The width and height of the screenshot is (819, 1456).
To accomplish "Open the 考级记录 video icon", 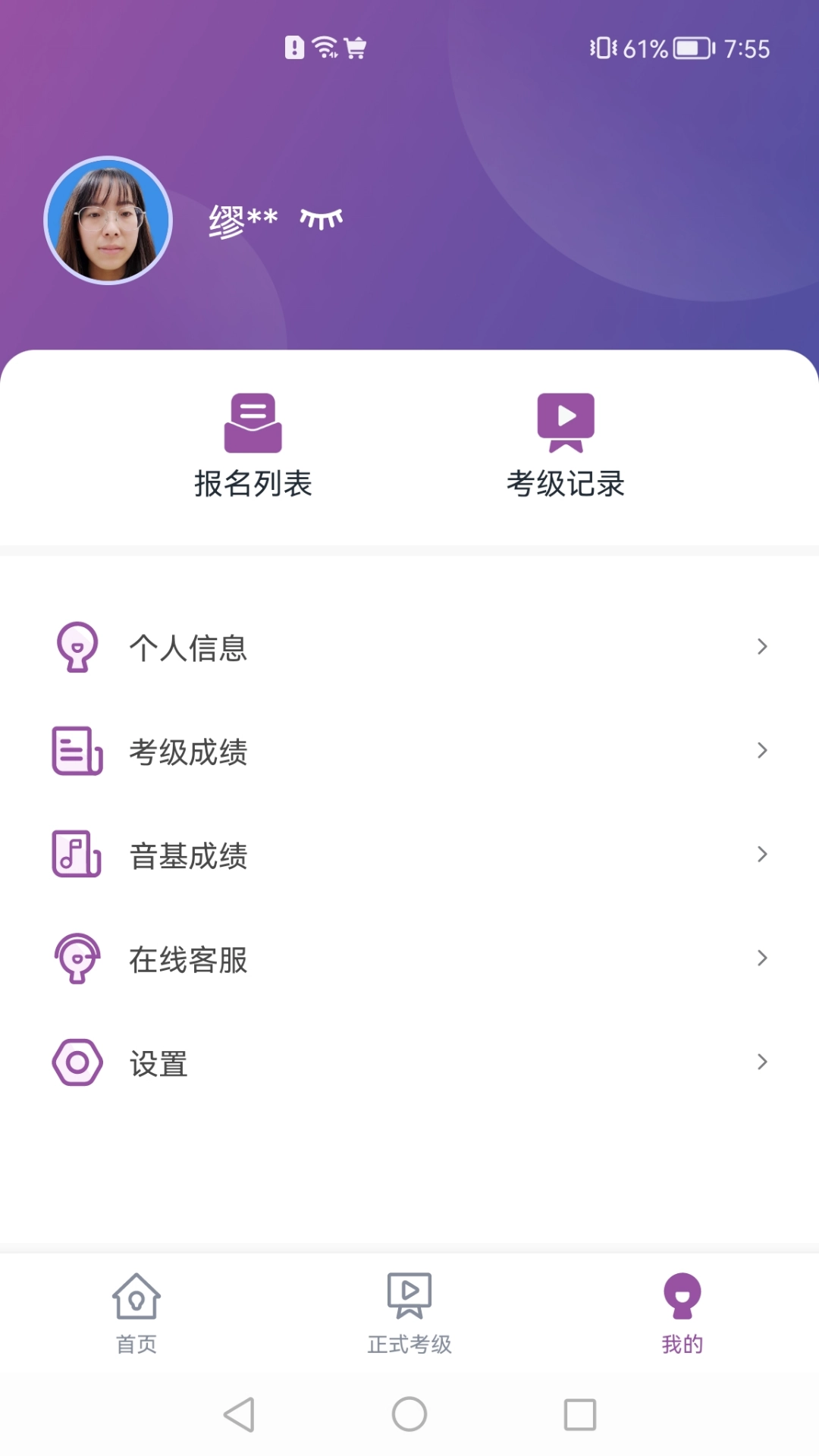I will coord(566,419).
